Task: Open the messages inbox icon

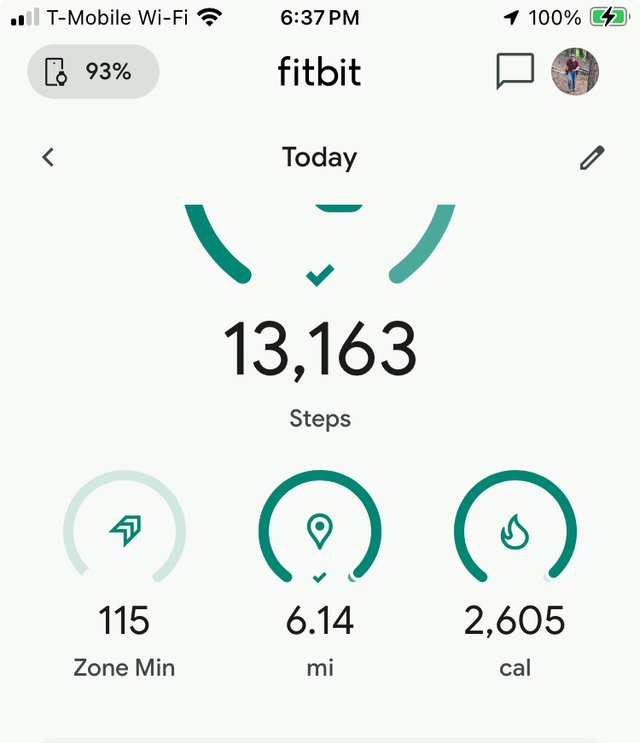Action: 515,72
